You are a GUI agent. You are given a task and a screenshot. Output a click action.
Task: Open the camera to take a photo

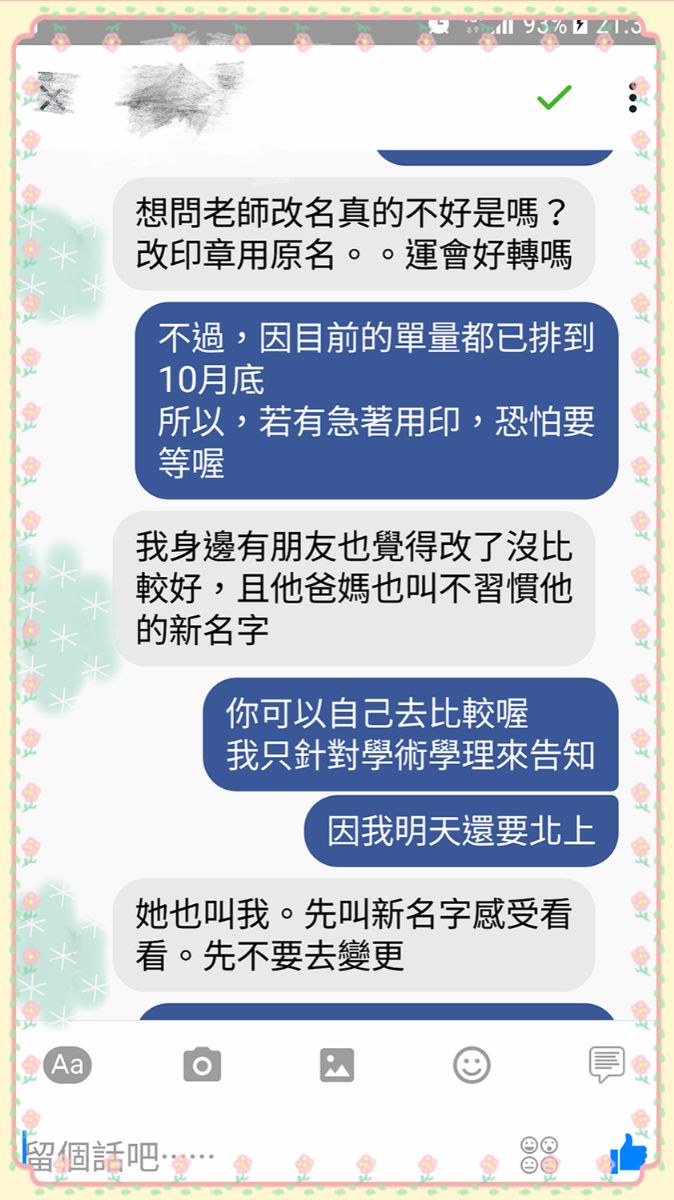(202, 1065)
